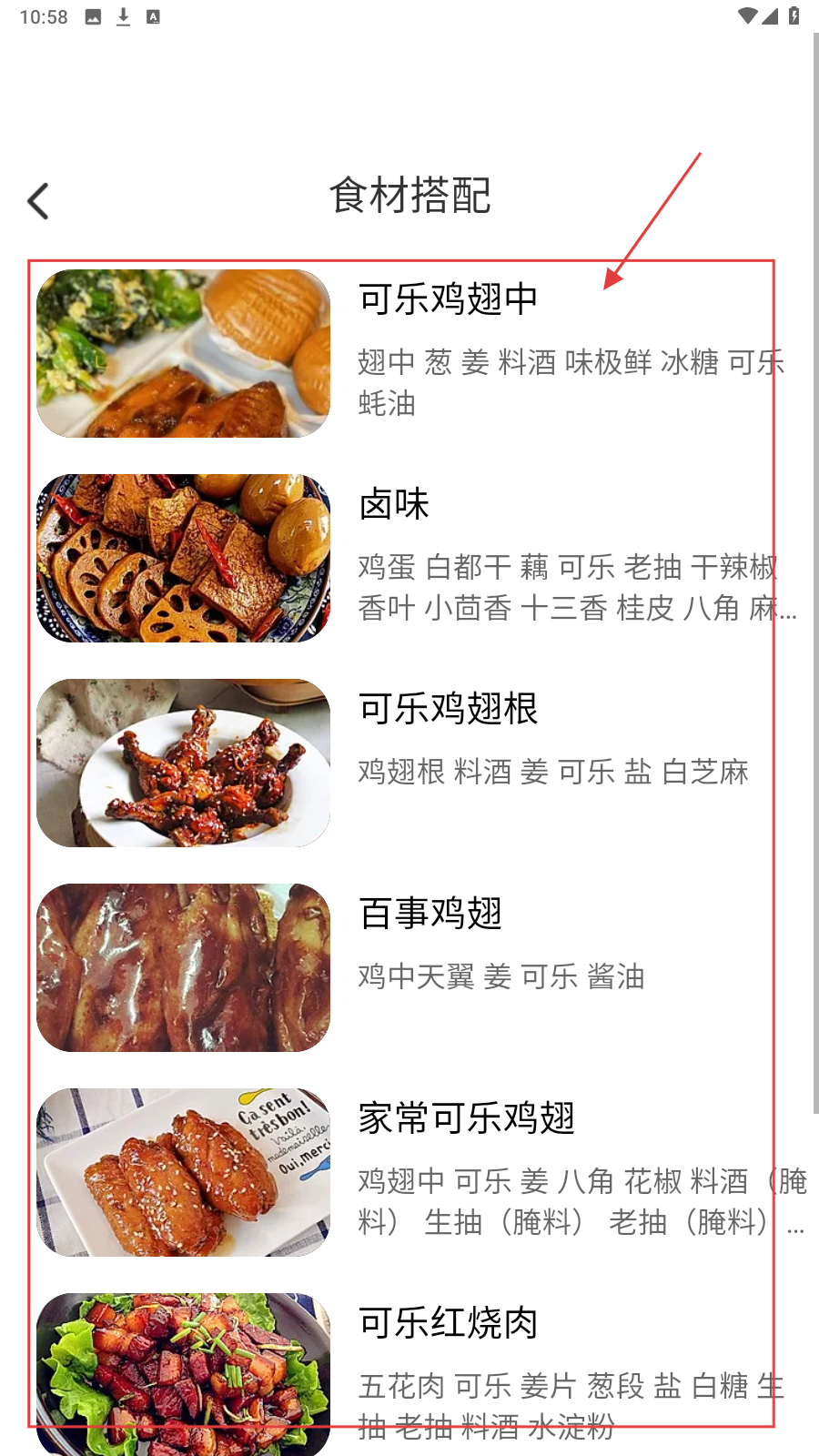The width and height of the screenshot is (819, 1456).
Task: Go back from the 食材搭配 page
Action: pos(38,201)
